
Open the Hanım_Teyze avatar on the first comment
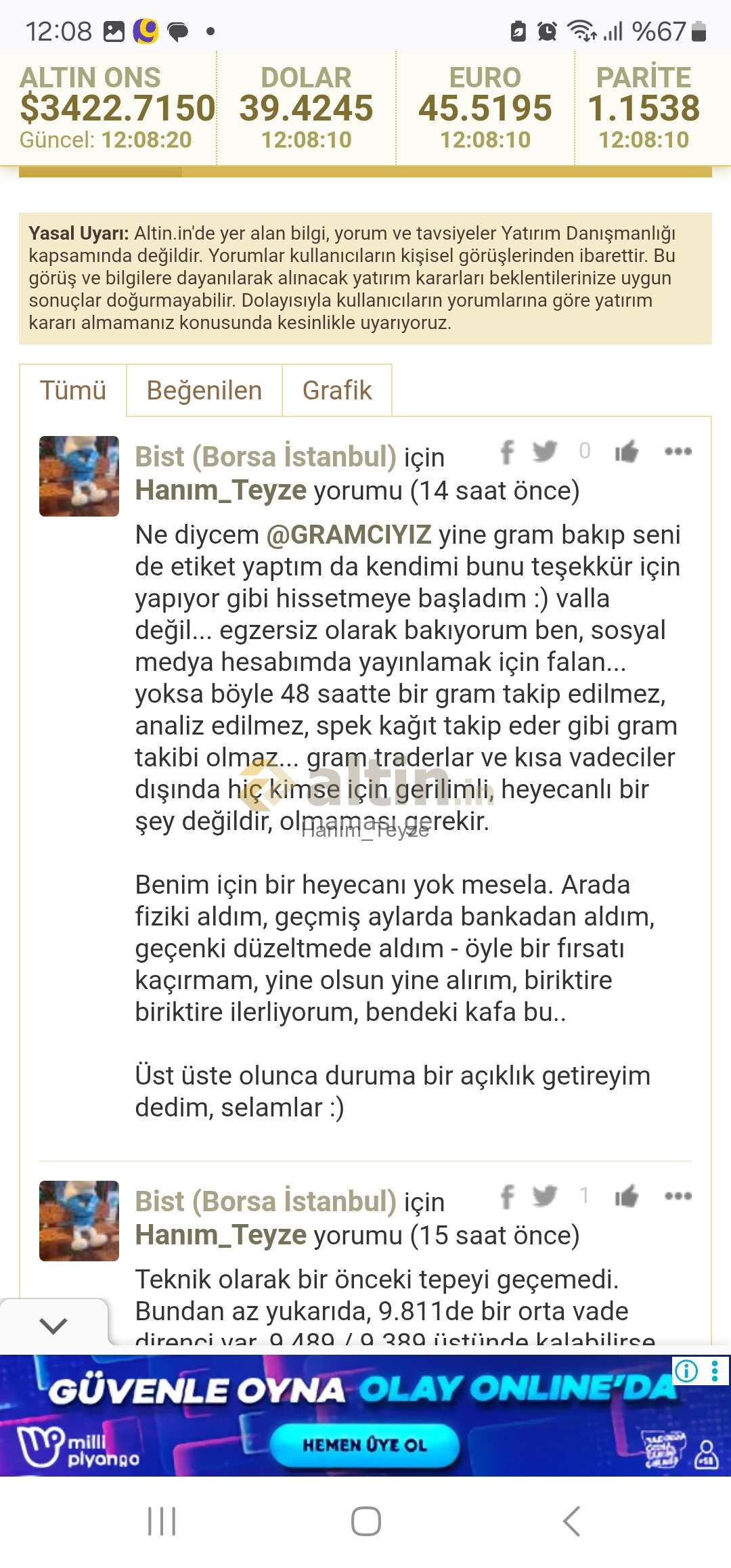[x=79, y=476]
